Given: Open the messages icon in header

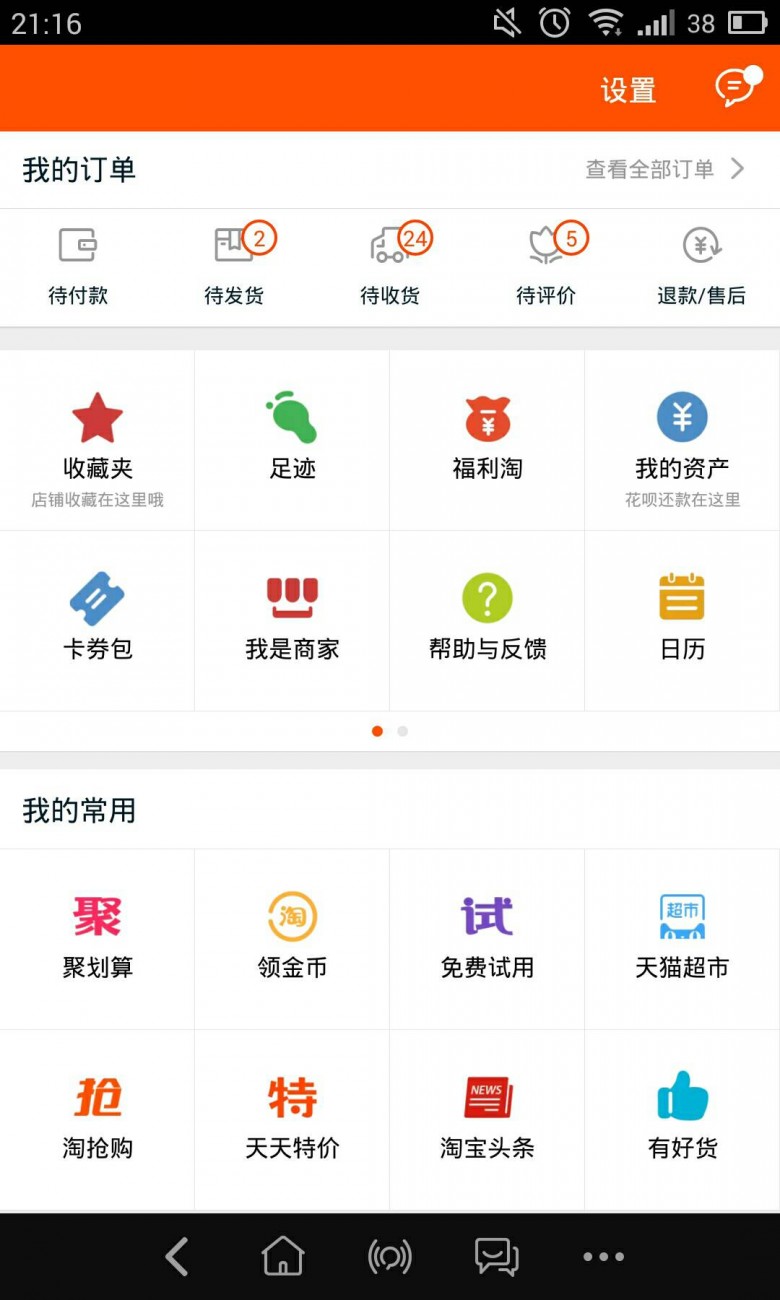Looking at the screenshot, I should click(738, 88).
